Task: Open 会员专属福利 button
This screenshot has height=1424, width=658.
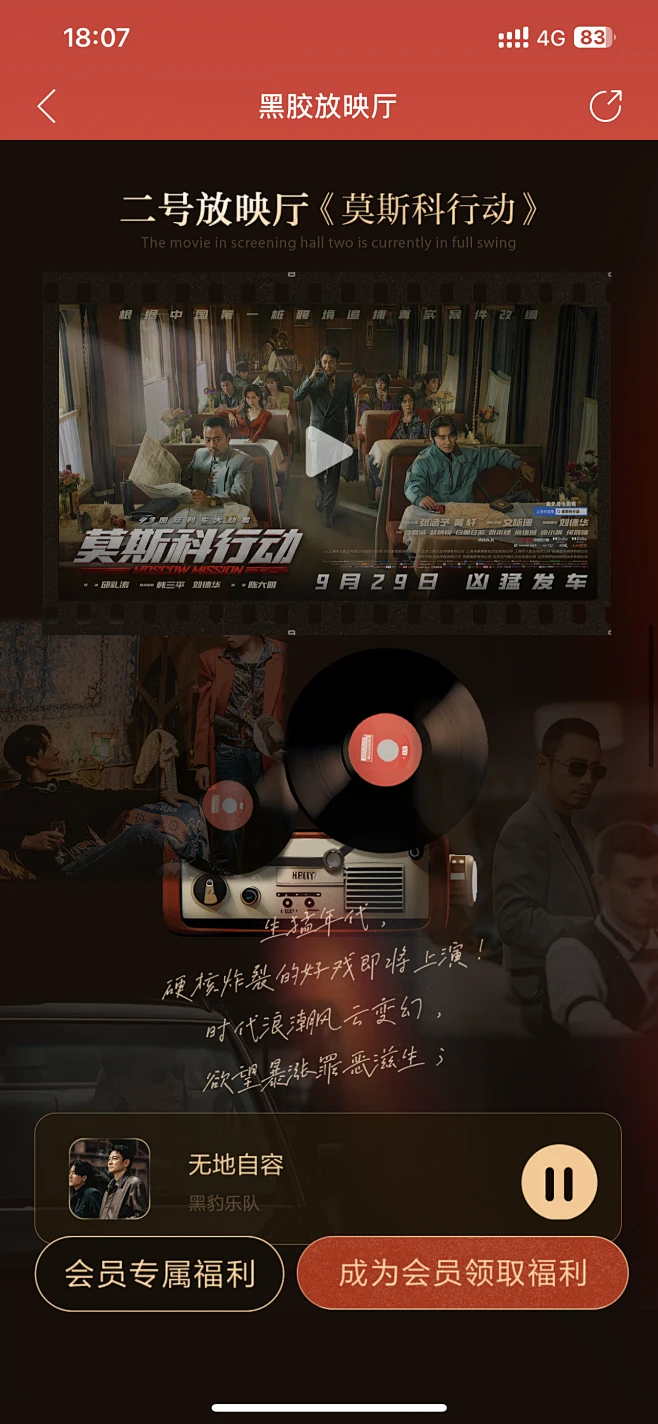Action: click(x=160, y=1274)
